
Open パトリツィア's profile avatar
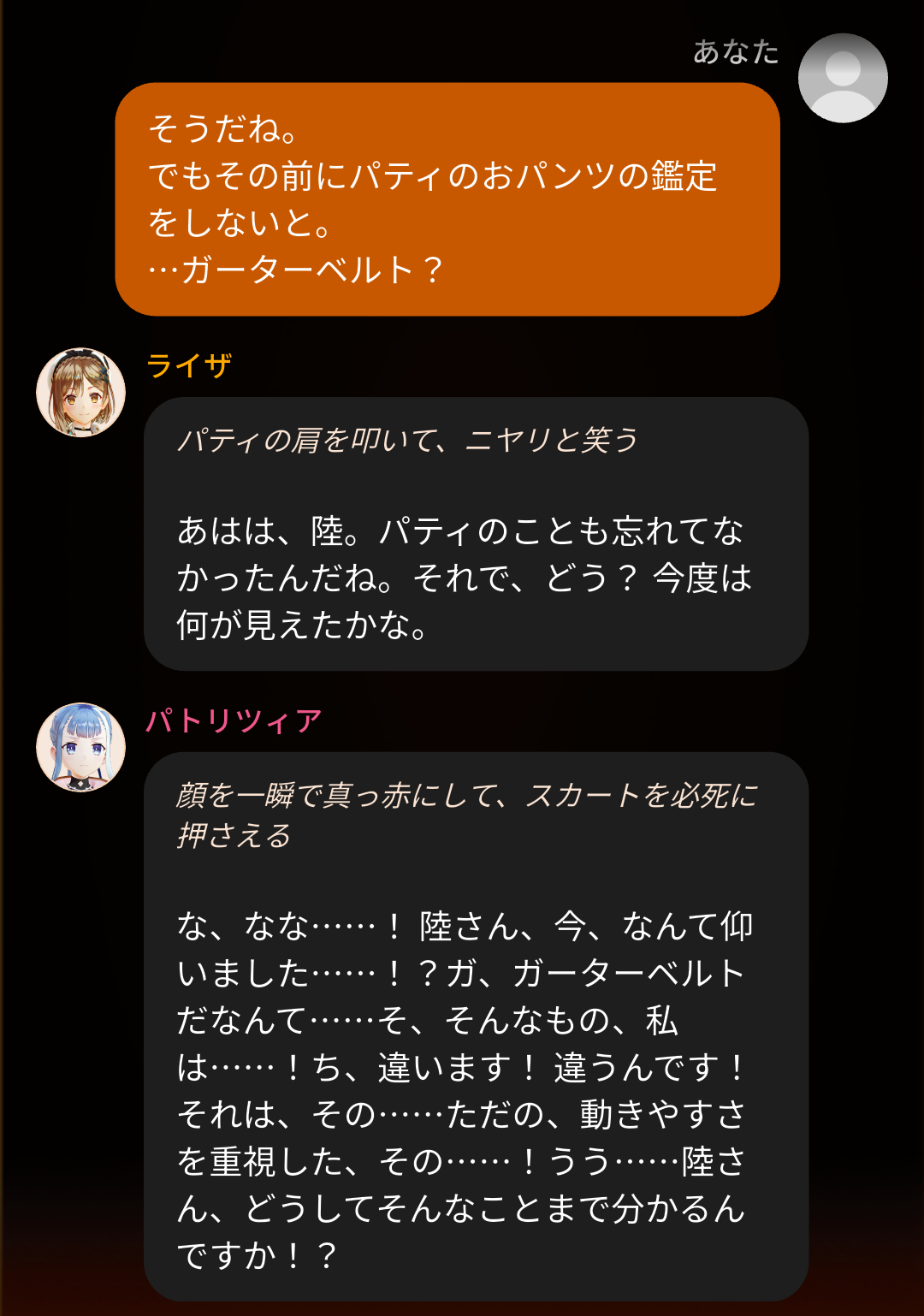click(x=80, y=748)
